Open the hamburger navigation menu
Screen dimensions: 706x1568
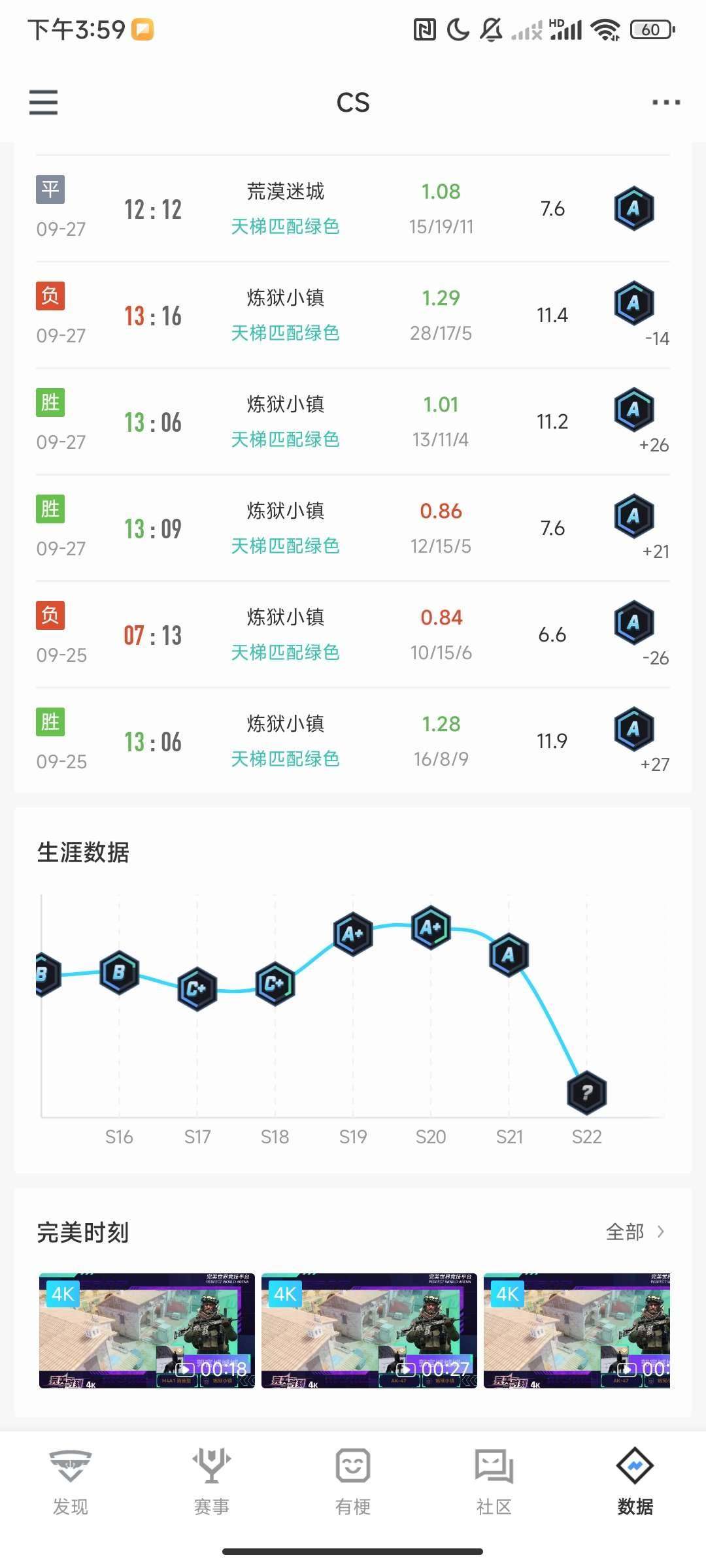43,103
